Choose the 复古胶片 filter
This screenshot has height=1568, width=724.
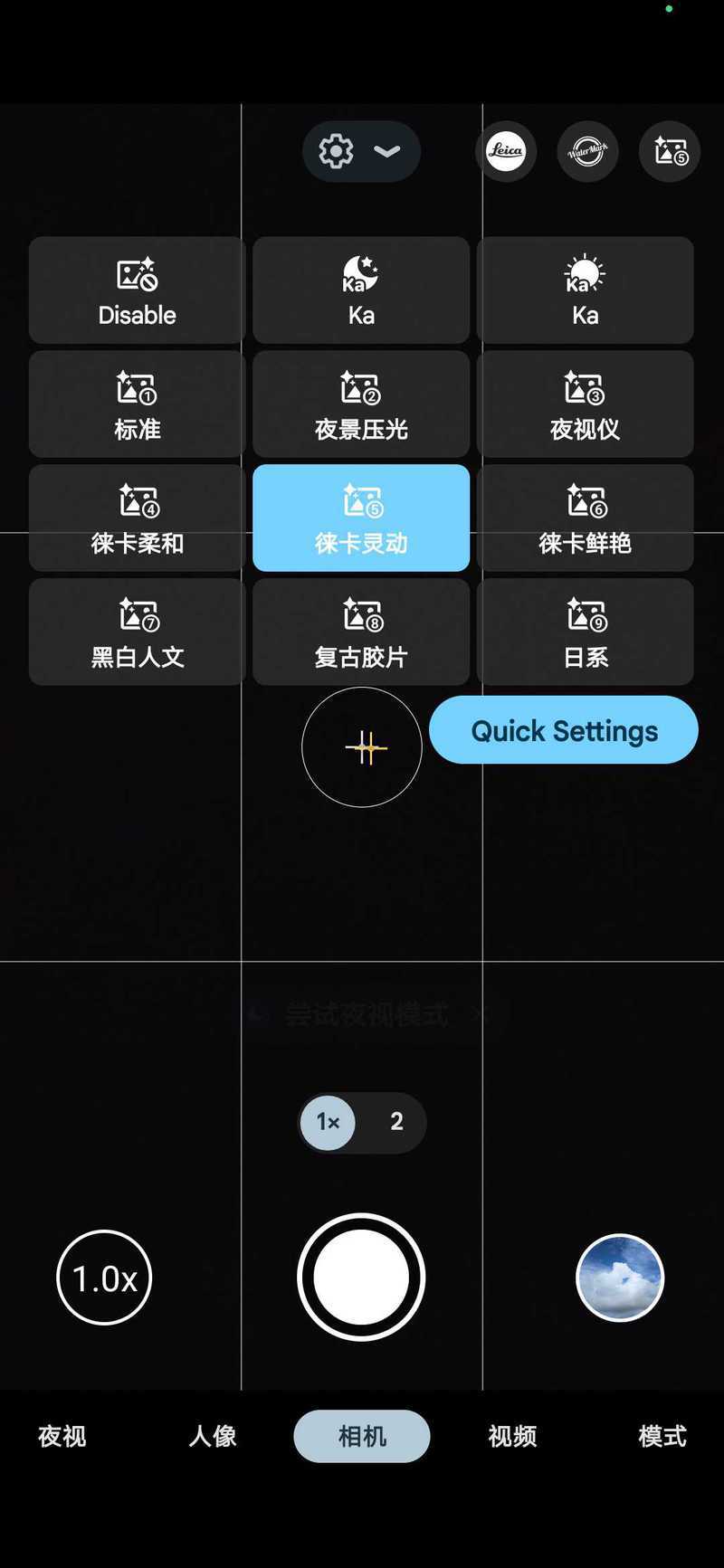coord(361,632)
